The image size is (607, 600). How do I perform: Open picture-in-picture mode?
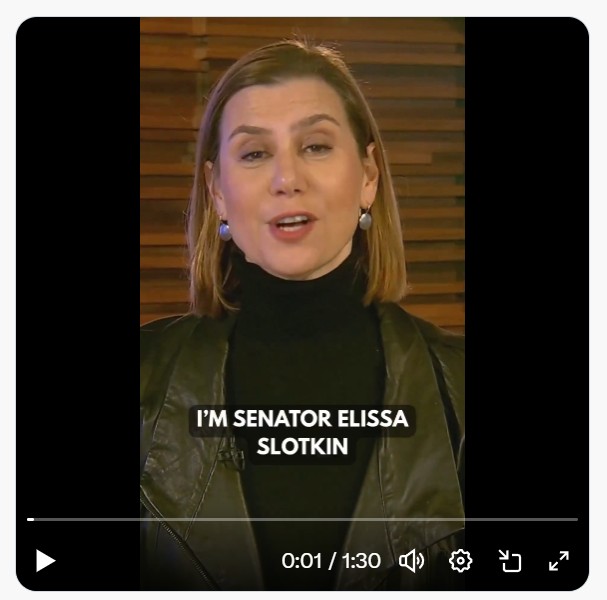[x=510, y=561]
